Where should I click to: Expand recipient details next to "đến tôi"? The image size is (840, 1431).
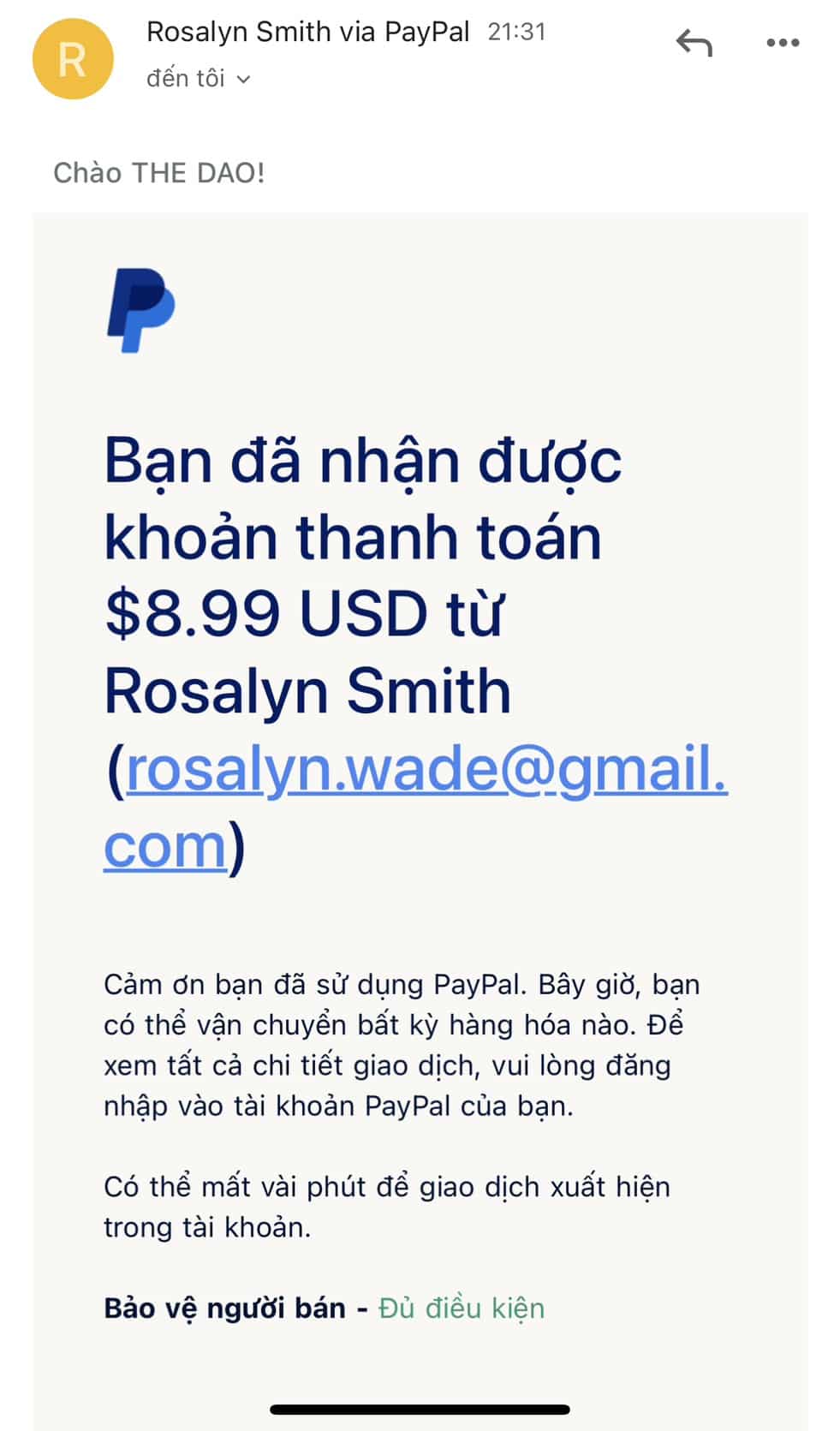coord(243,80)
